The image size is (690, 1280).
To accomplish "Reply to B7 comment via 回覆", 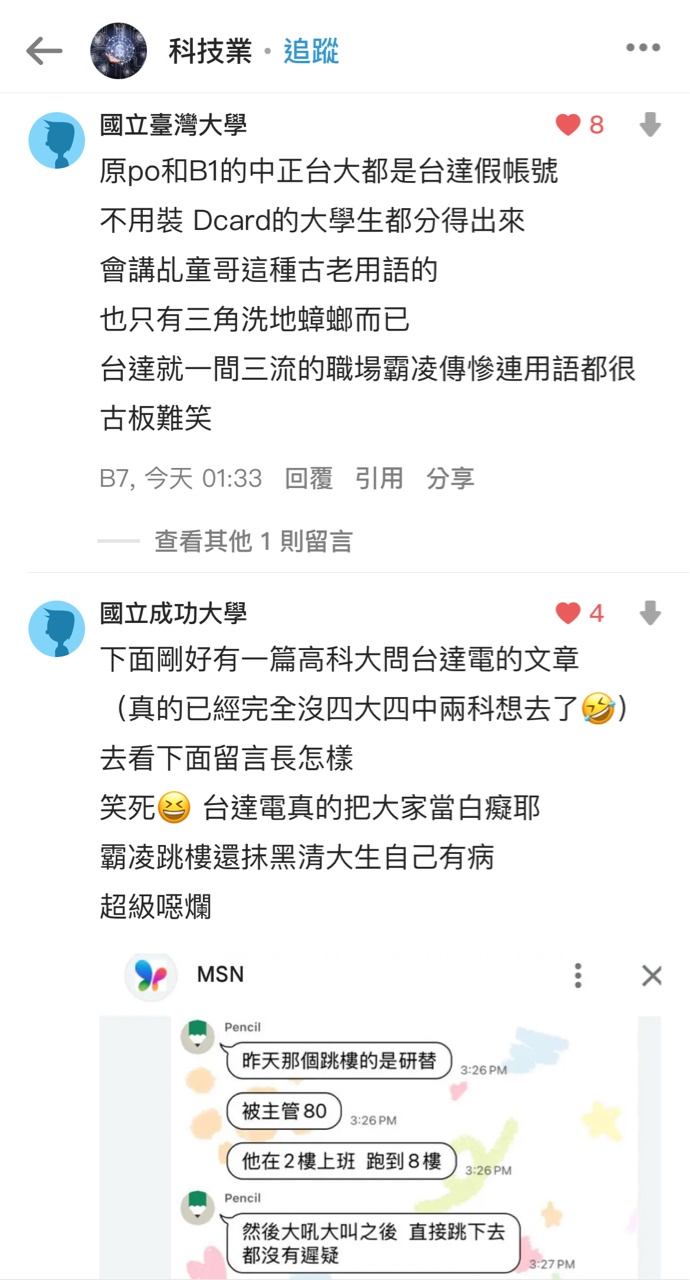I will click(309, 479).
